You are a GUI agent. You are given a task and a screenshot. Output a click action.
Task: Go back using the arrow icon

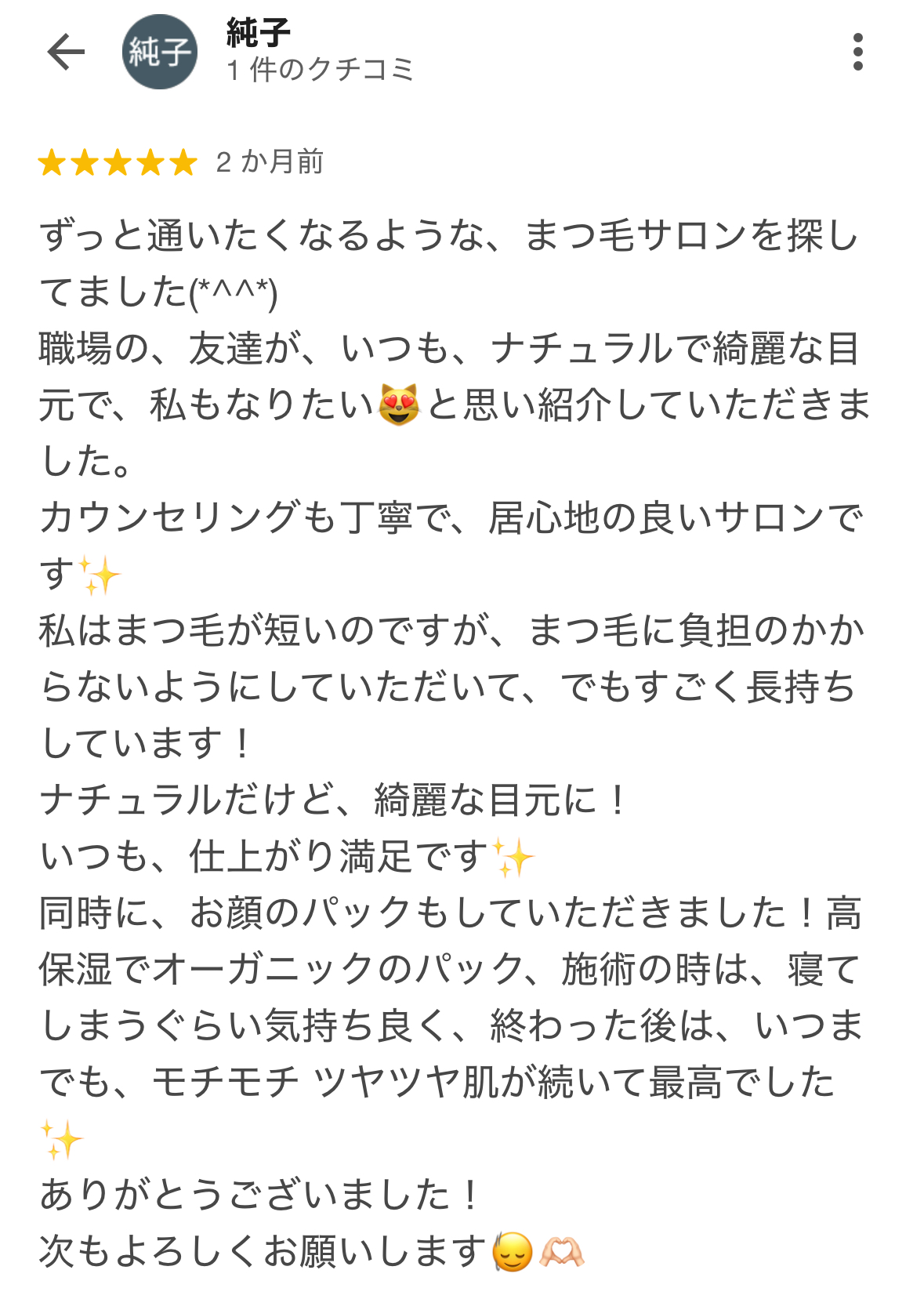click(x=66, y=52)
